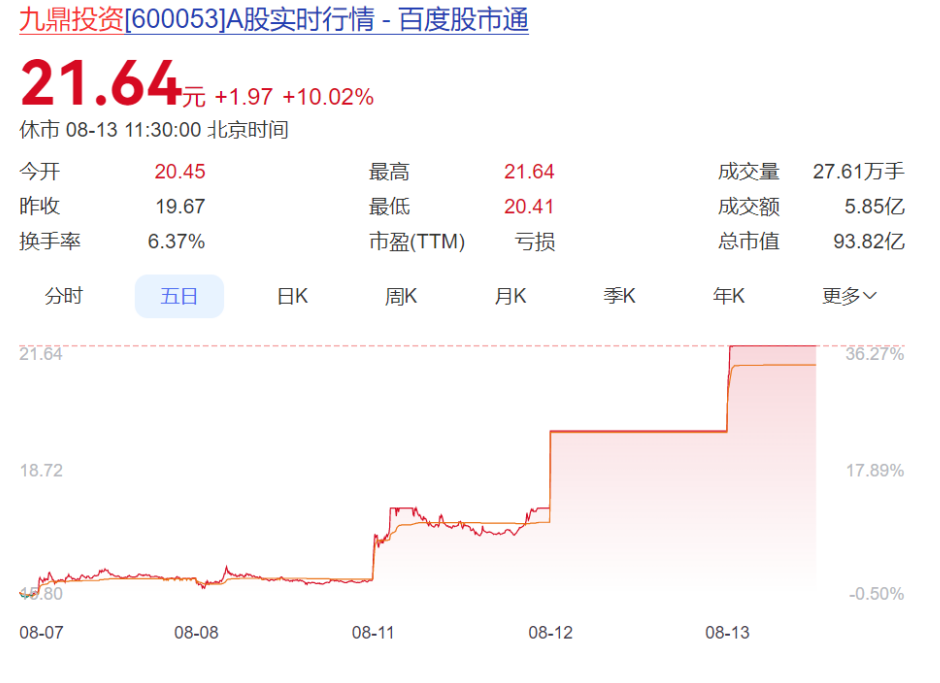Switch to the 日K chart tab
The height and width of the screenshot is (683, 940).
tap(292, 296)
